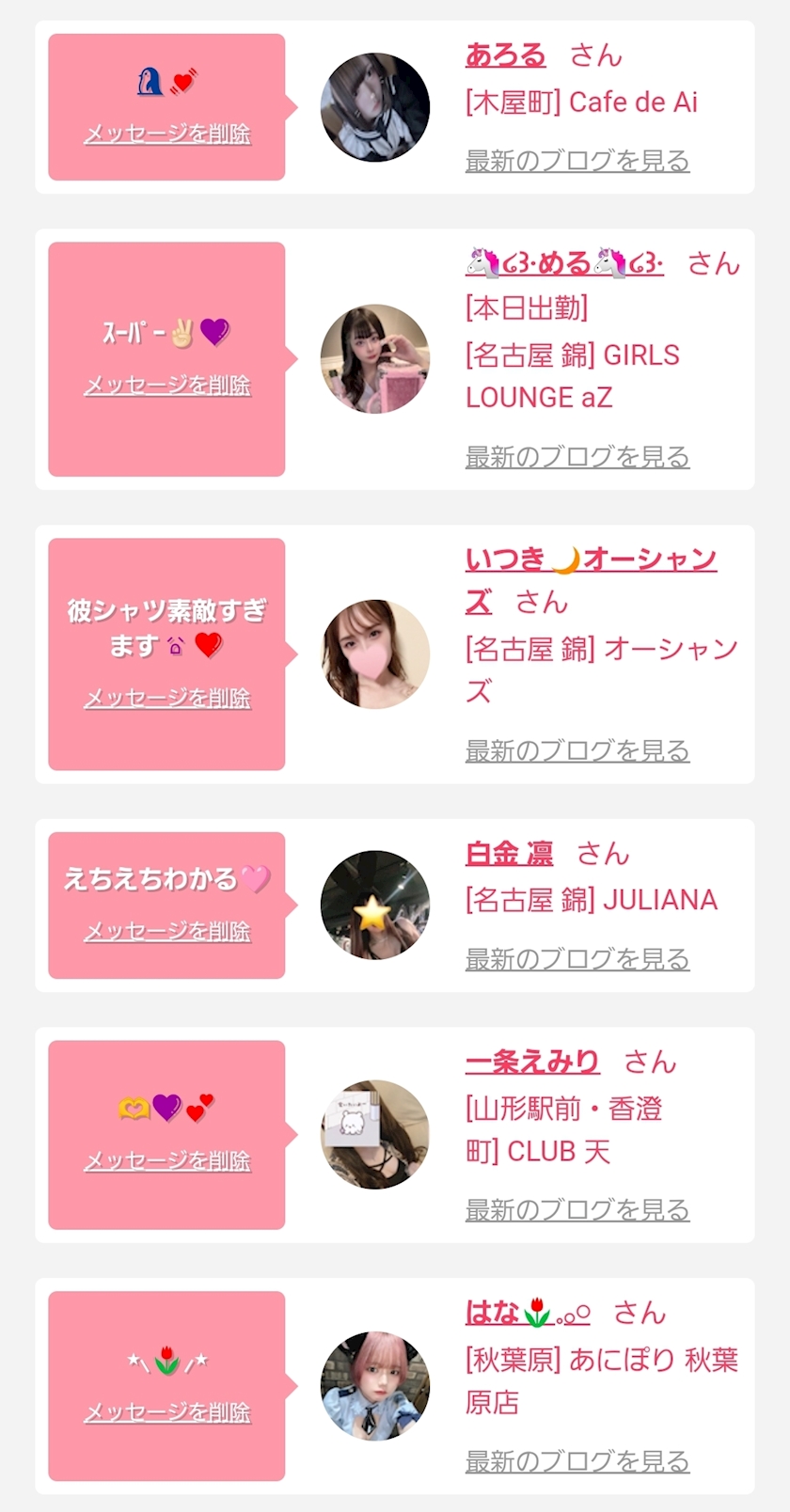Screen dimensions: 790x1512
Task: Tap める's round profile photo
Action: click(x=374, y=358)
